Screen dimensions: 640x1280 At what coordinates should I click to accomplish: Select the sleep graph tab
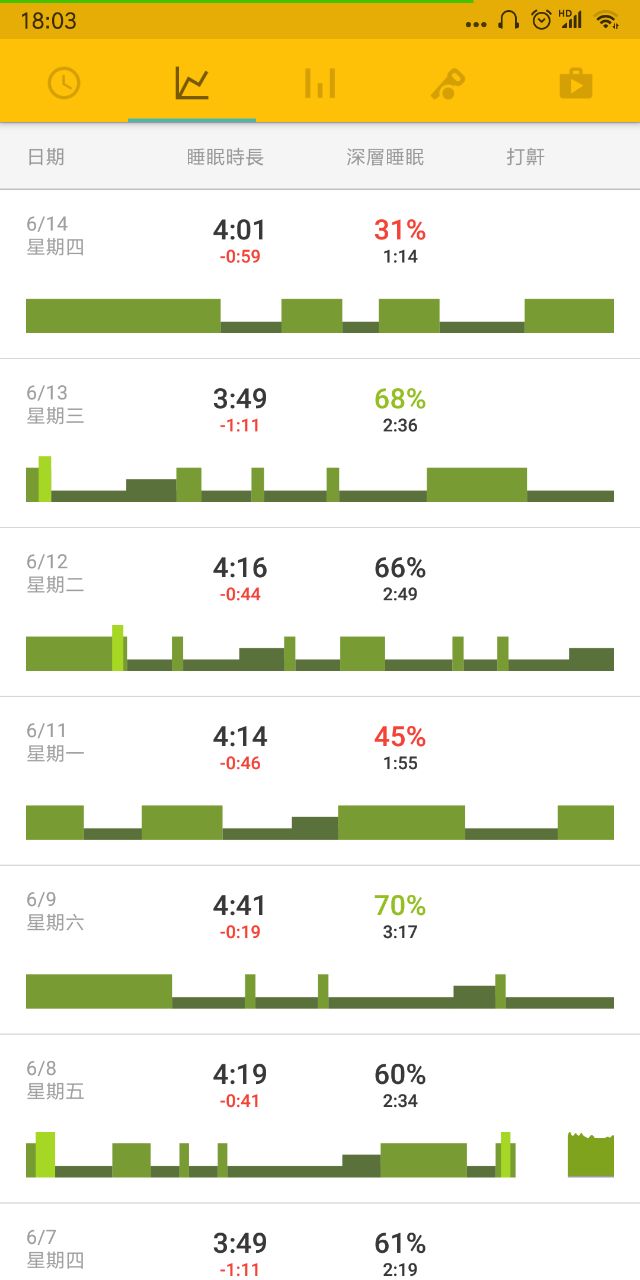coord(192,83)
